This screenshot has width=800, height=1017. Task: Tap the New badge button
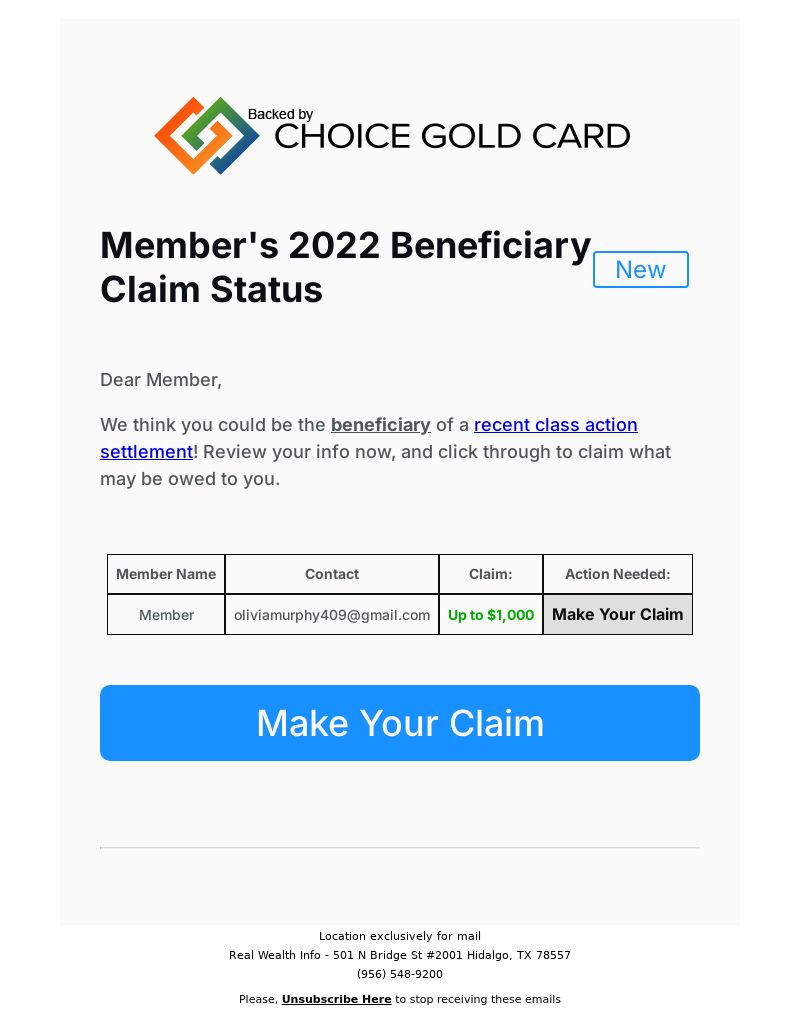[640, 270]
